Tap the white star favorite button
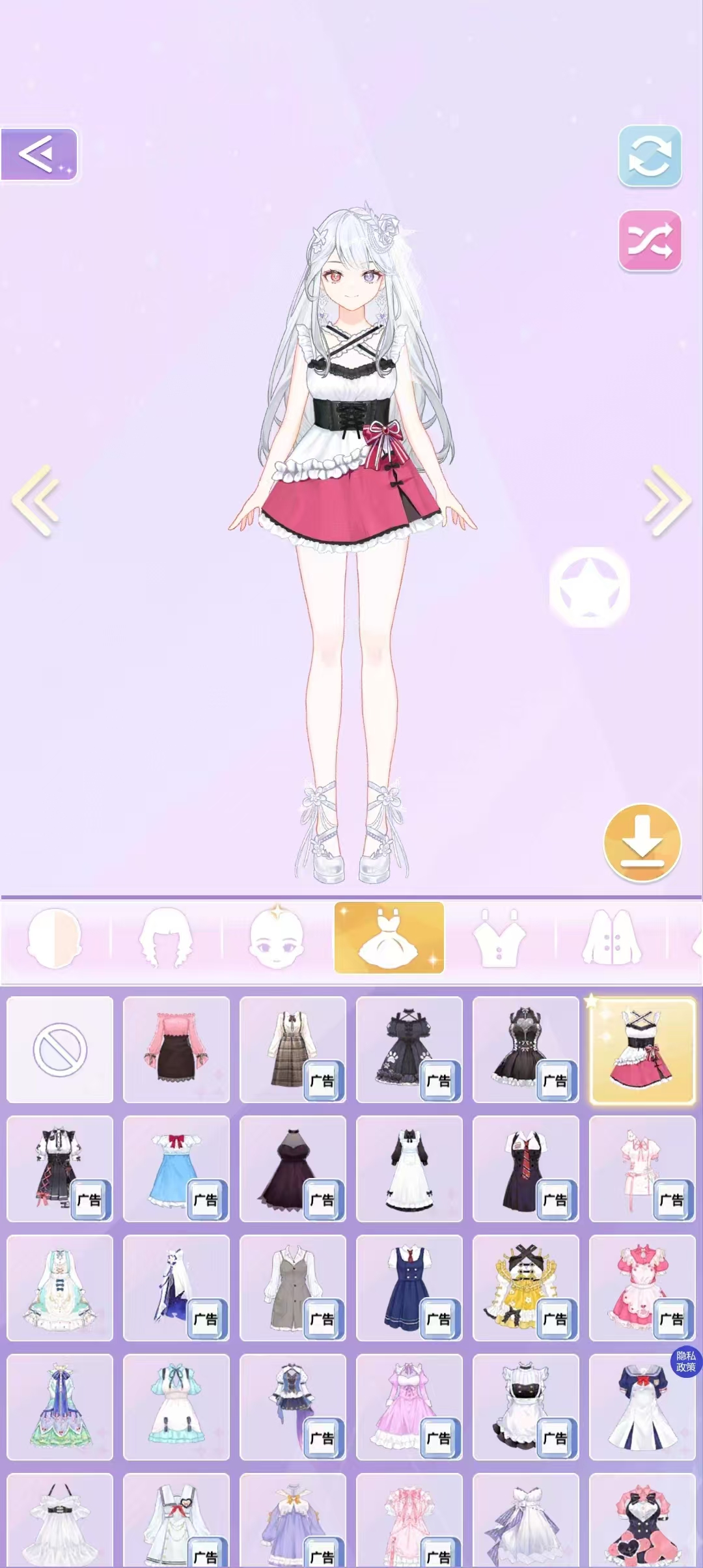The width and height of the screenshot is (703, 1568). pyautogui.click(x=589, y=587)
